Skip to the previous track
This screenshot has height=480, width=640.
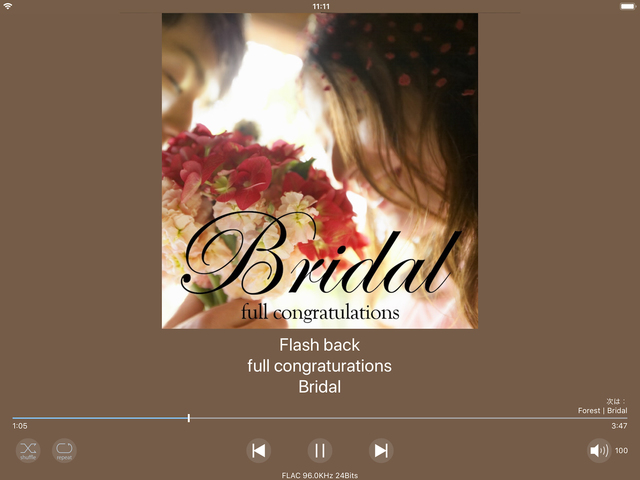258,450
